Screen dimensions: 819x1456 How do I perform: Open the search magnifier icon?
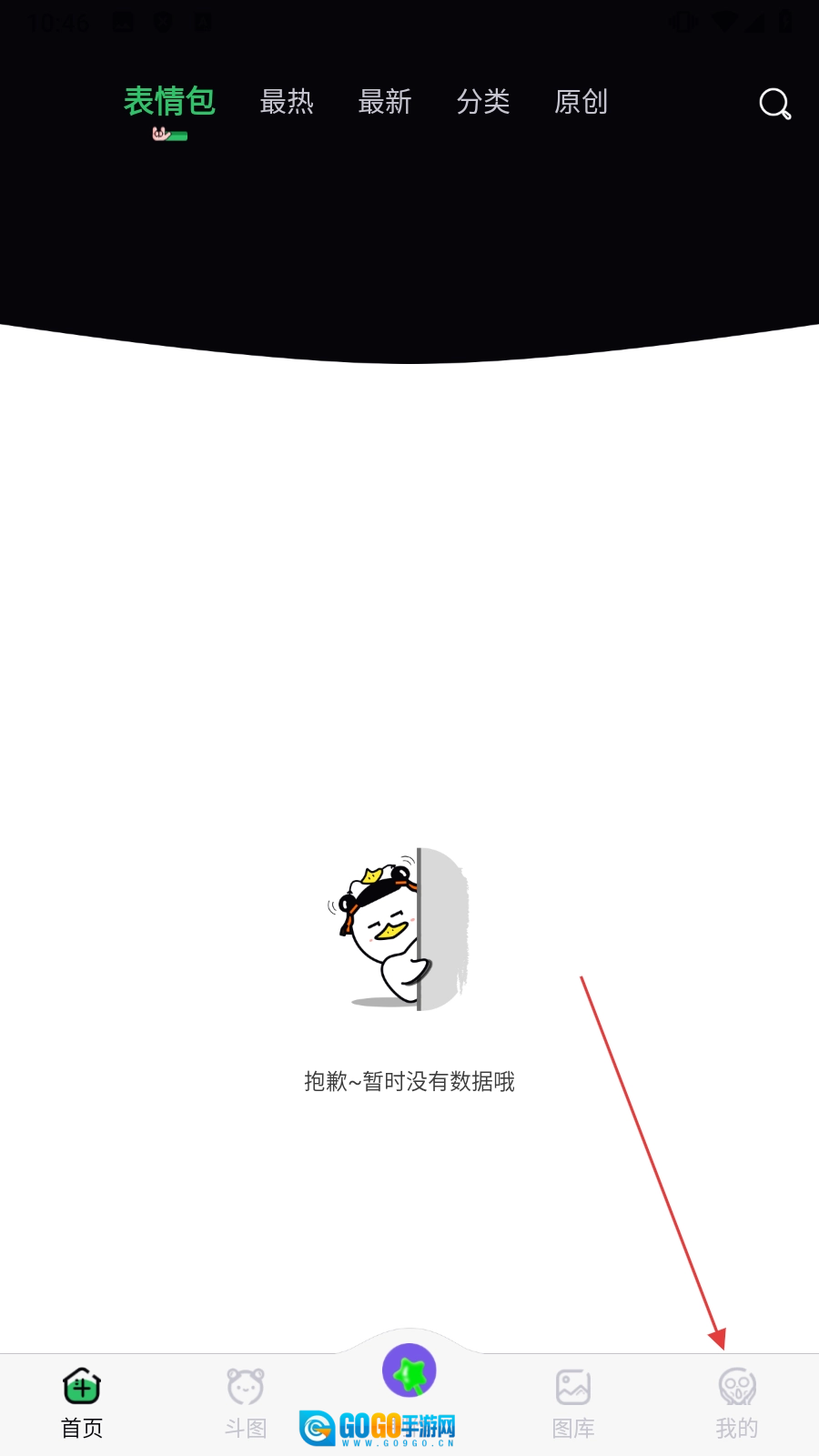[x=774, y=104]
